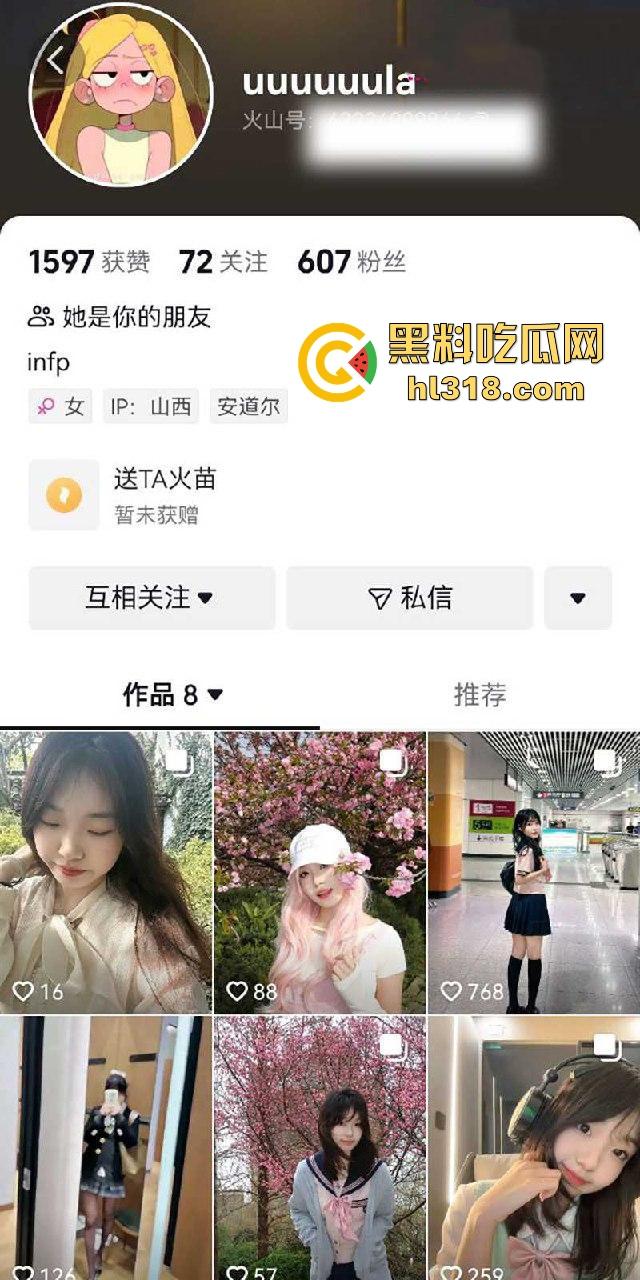
Task: View the 72 关注 following list
Action: point(223,262)
